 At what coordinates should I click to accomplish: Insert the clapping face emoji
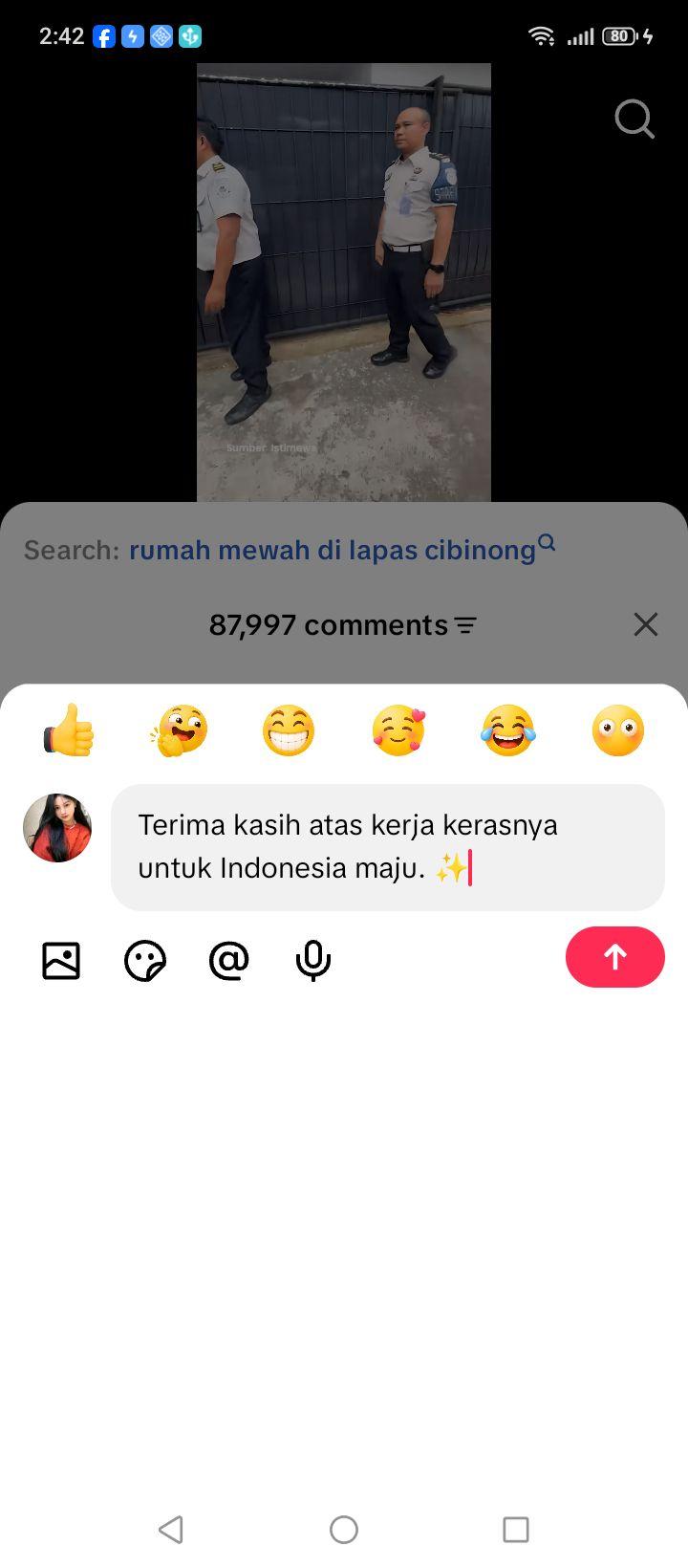(x=179, y=730)
